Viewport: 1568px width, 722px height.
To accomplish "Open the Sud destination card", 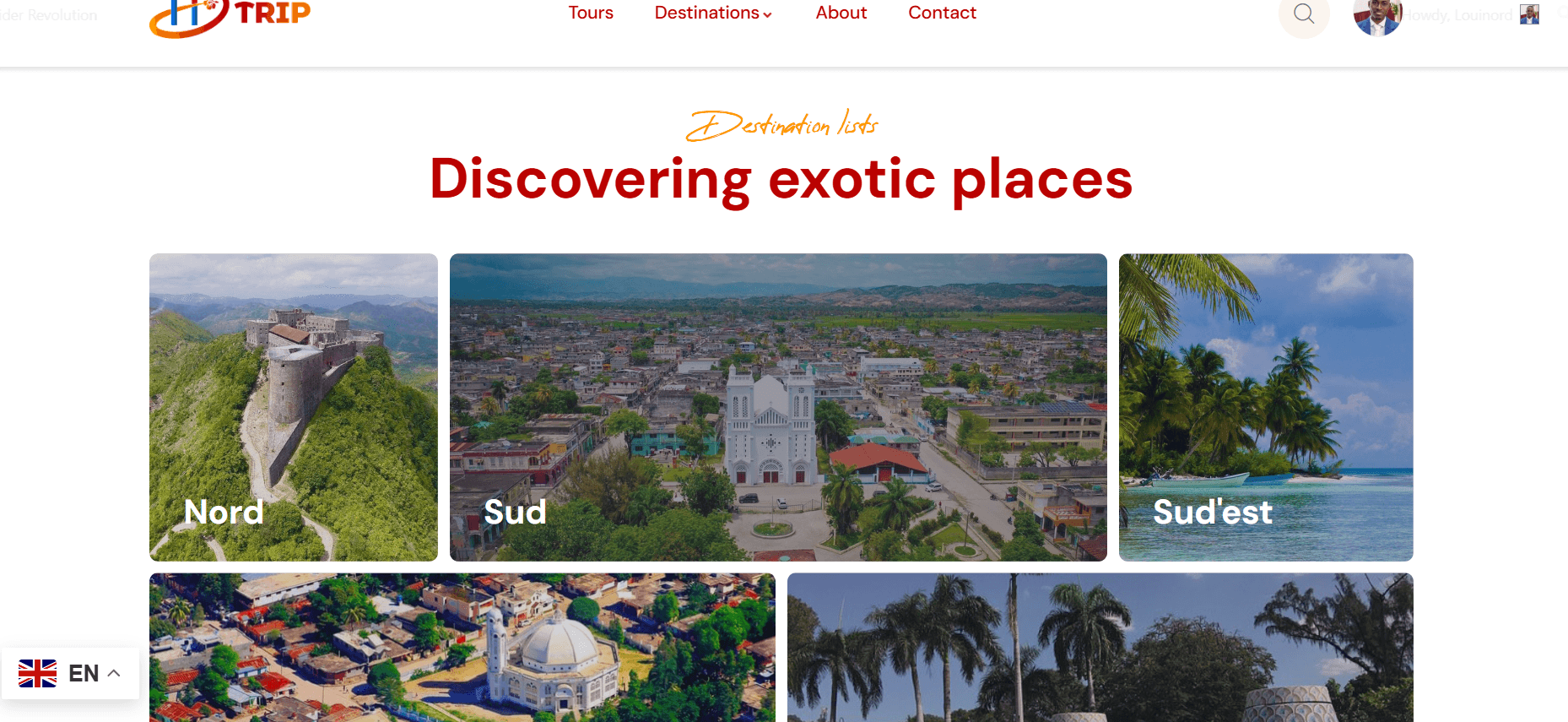I will [x=778, y=407].
